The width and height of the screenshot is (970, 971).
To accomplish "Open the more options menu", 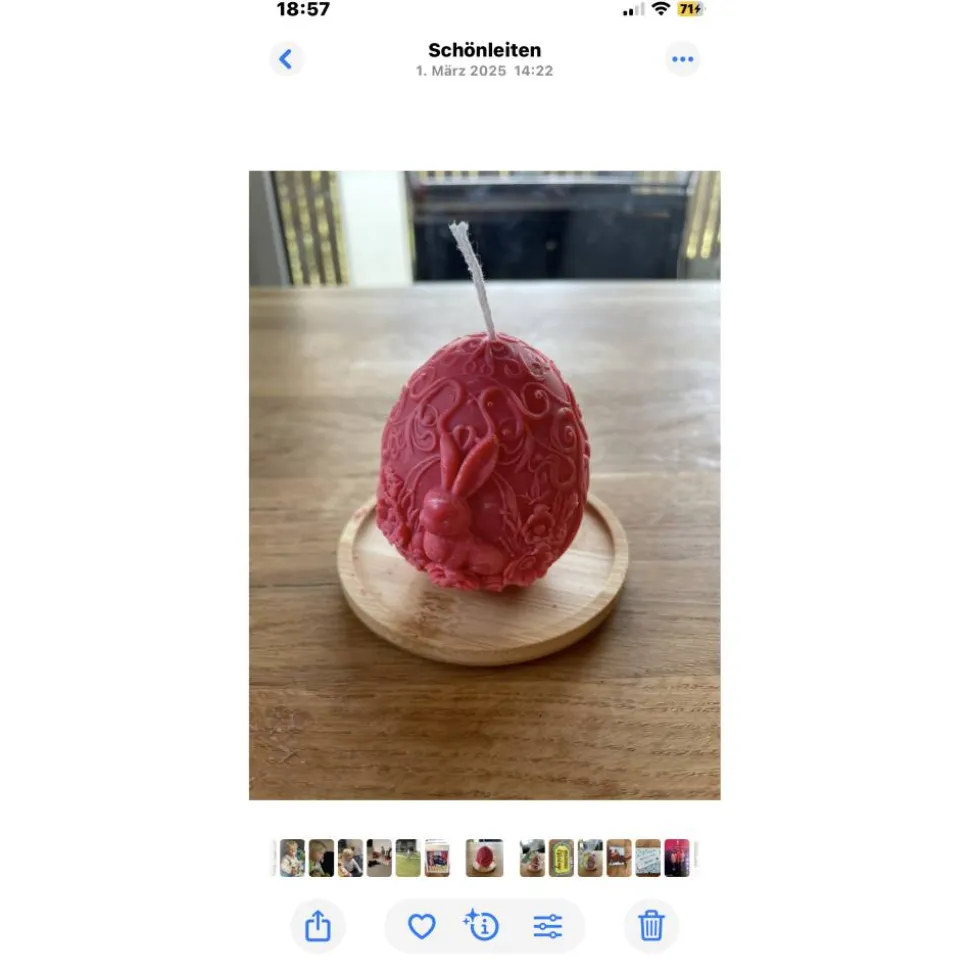I will pyautogui.click(x=682, y=59).
